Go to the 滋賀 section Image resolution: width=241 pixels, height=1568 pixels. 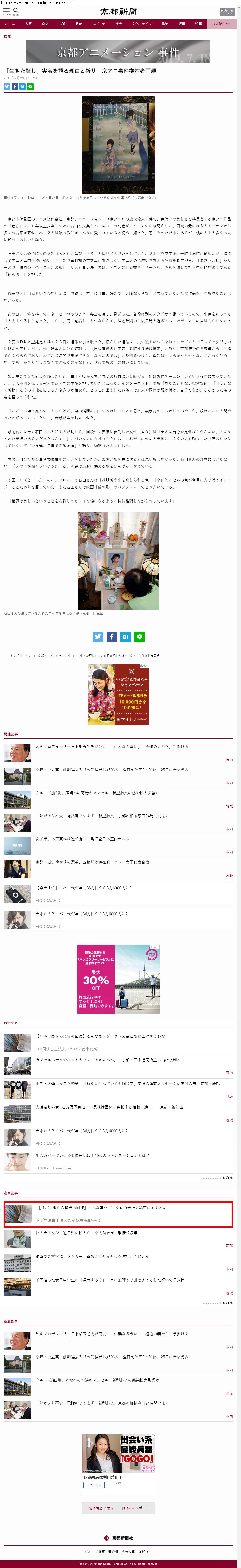click(62, 24)
